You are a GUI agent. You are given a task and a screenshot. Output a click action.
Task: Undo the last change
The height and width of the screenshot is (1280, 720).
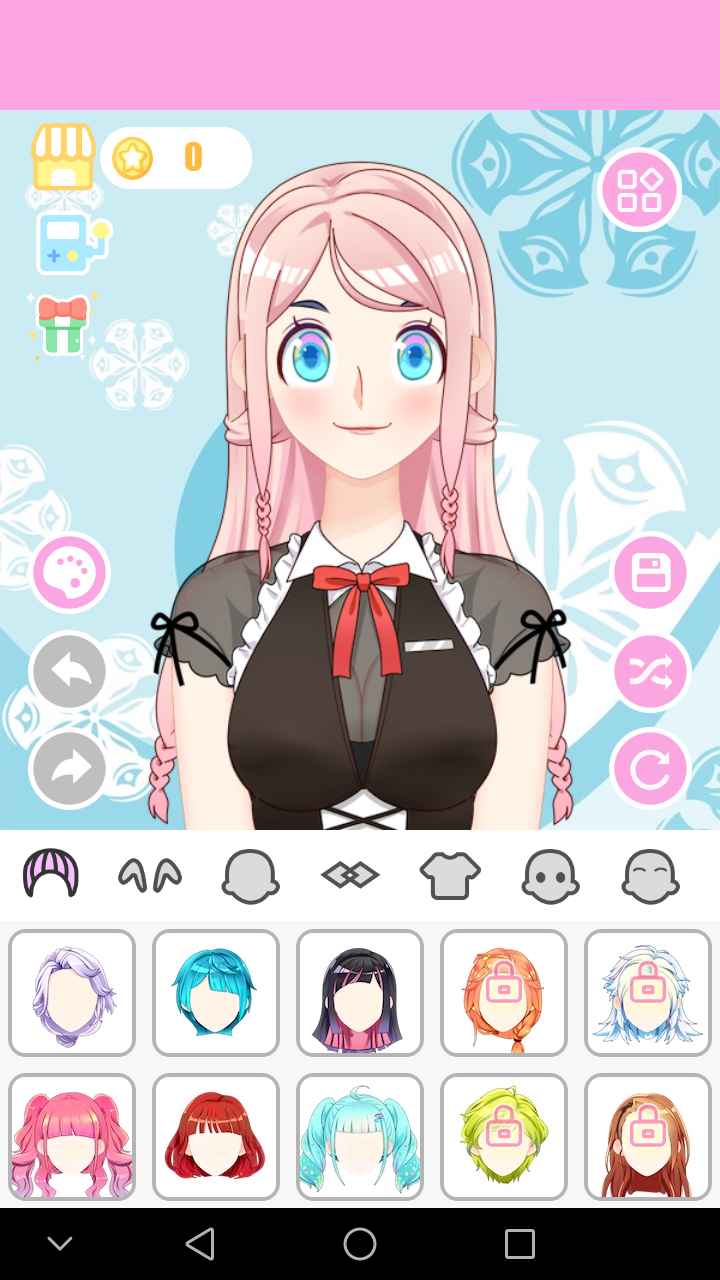click(70, 671)
